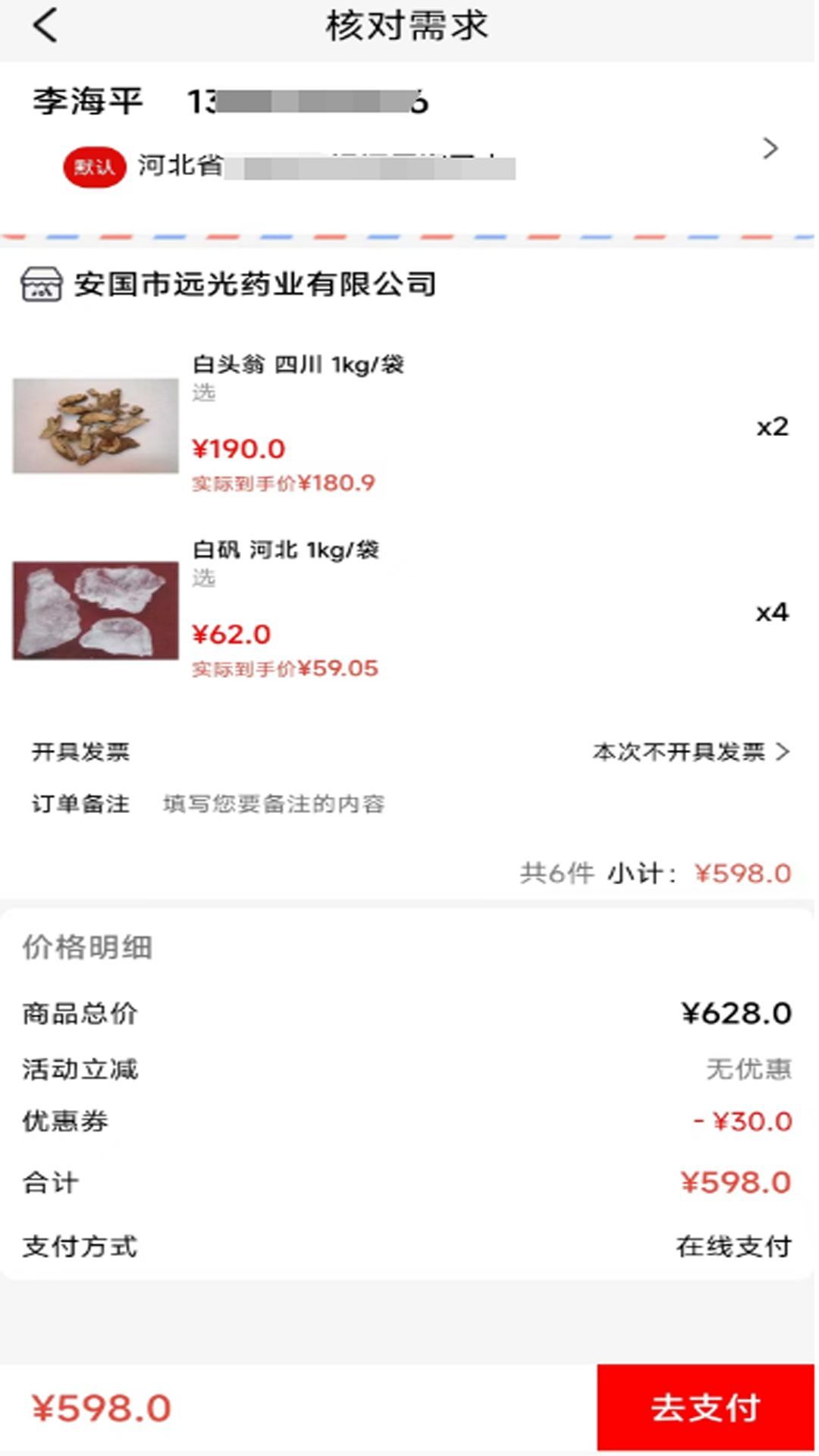Go back from the 核对需求 page

point(45,26)
